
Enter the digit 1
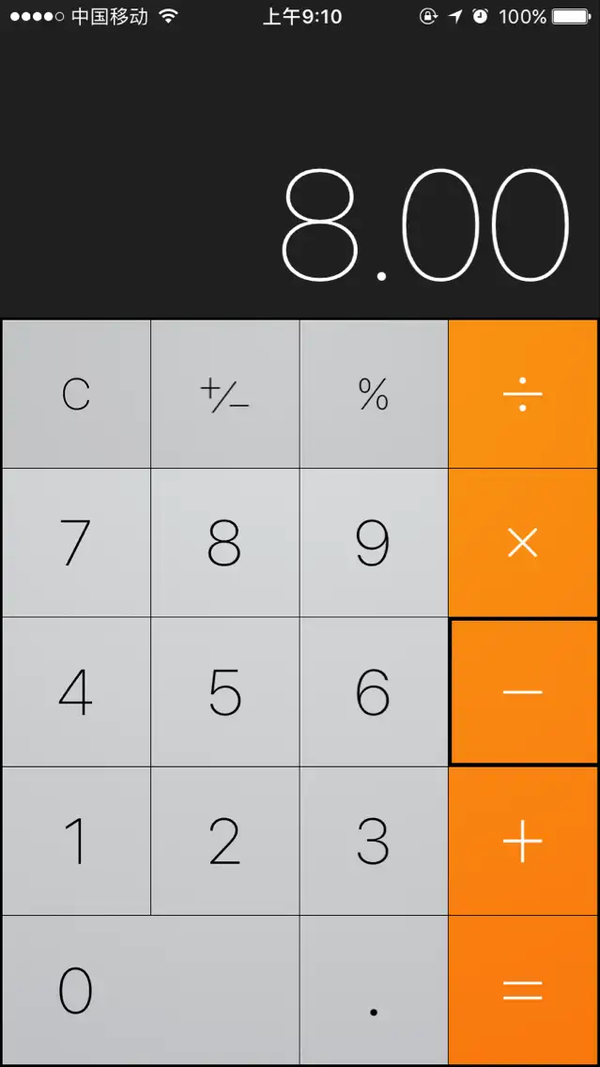tap(76, 841)
